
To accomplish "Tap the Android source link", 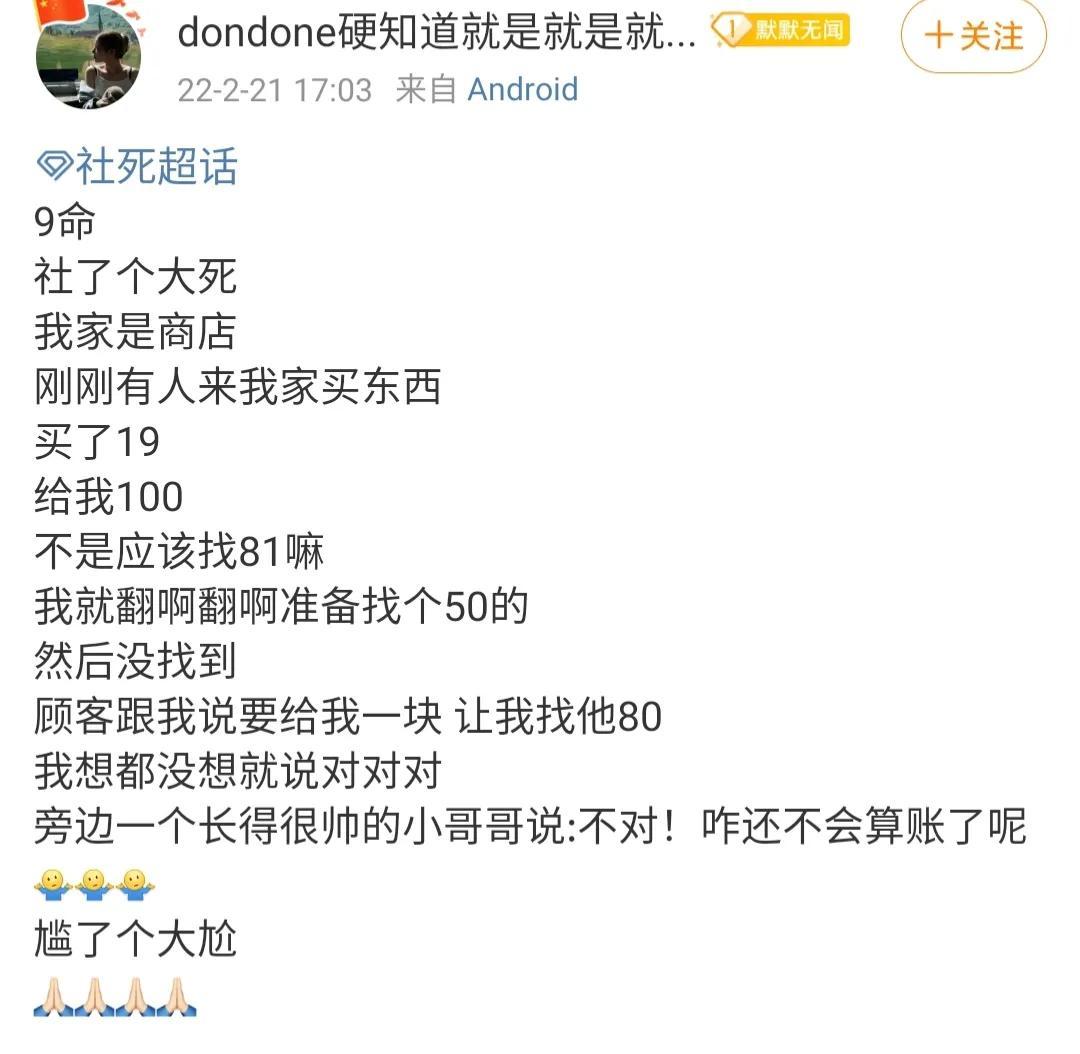I will [523, 90].
